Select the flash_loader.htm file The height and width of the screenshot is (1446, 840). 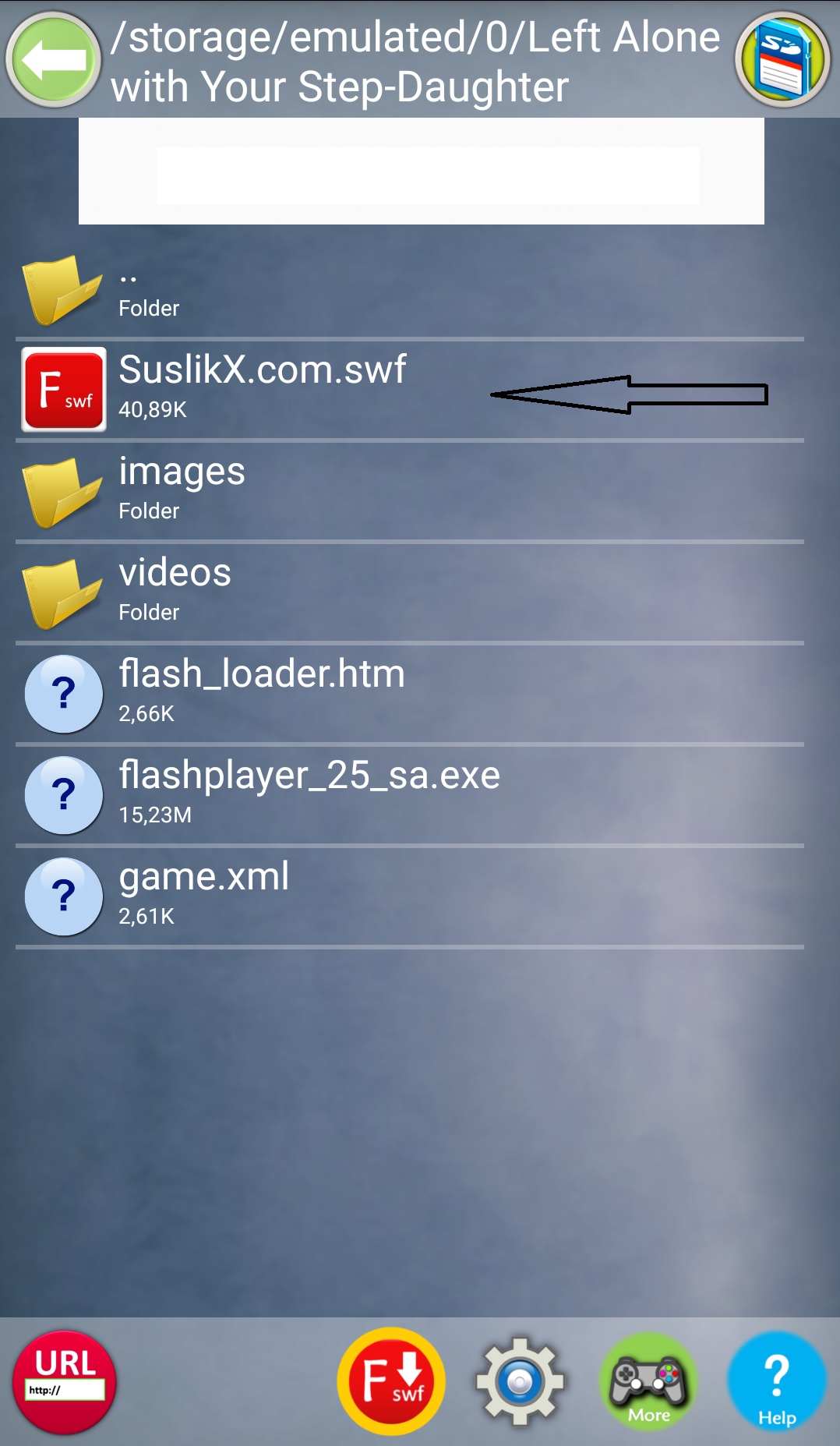click(x=410, y=694)
